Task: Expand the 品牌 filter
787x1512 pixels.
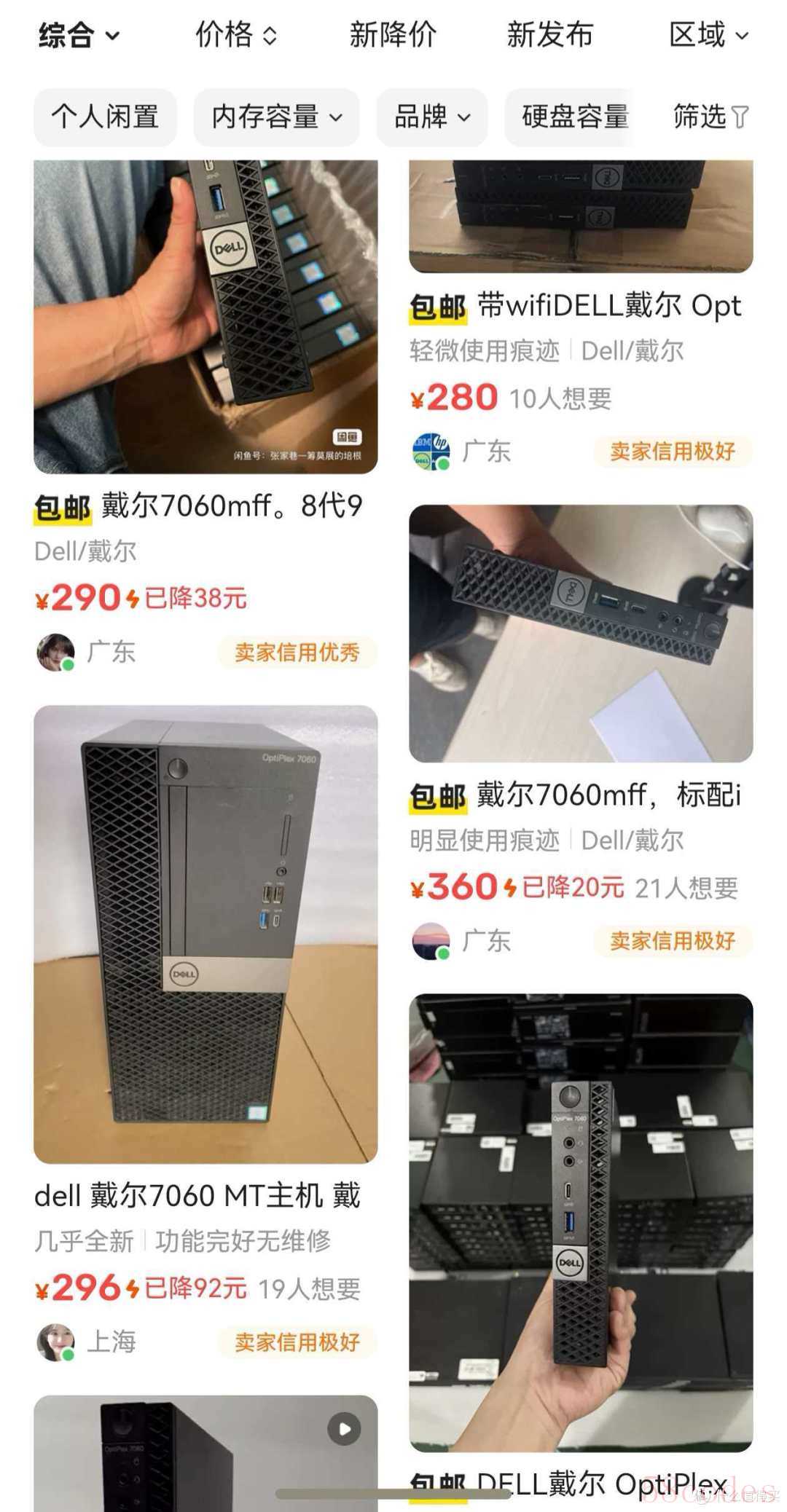Action: pyautogui.click(x=431, y=117)
